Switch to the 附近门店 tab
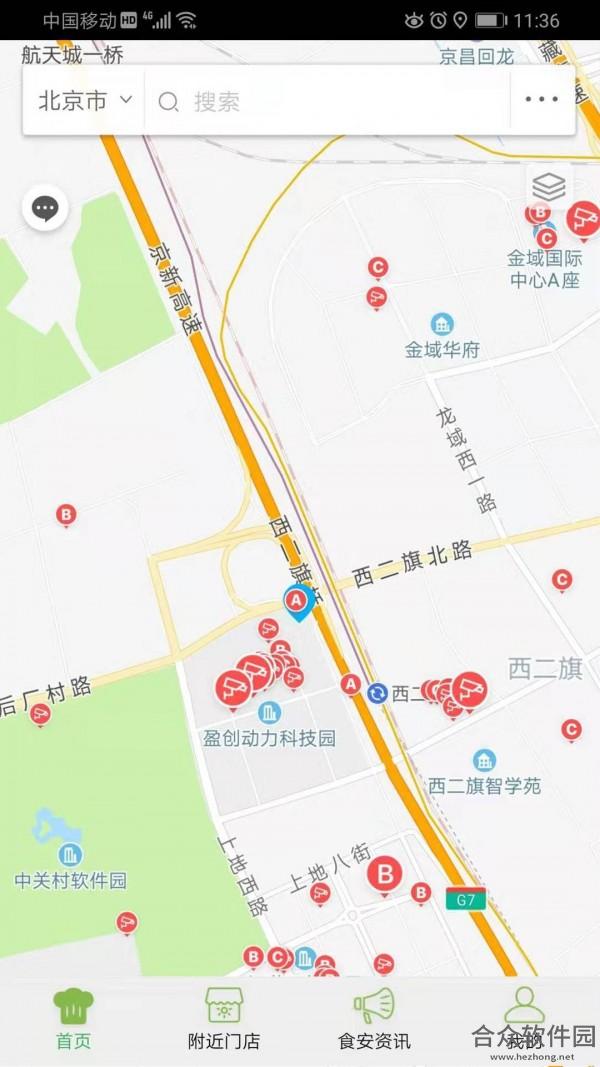This screenshot has width=600, height=1067. tap(224, 1019)
